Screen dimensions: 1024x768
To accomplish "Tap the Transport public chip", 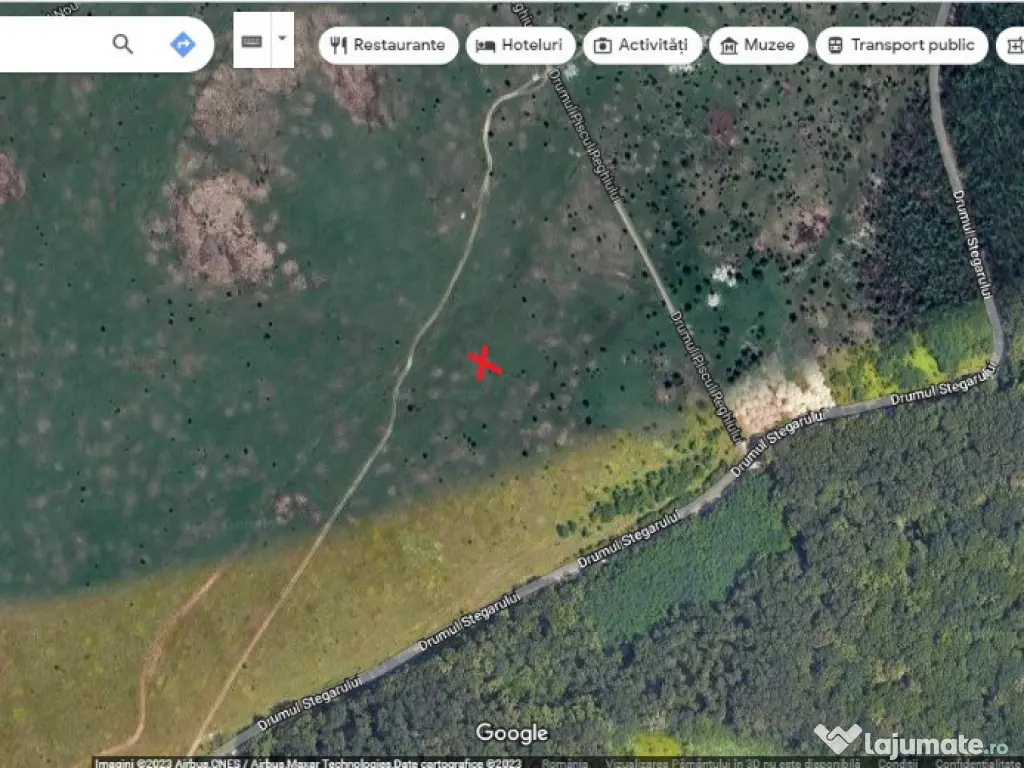I will click(x=901, y=45).
